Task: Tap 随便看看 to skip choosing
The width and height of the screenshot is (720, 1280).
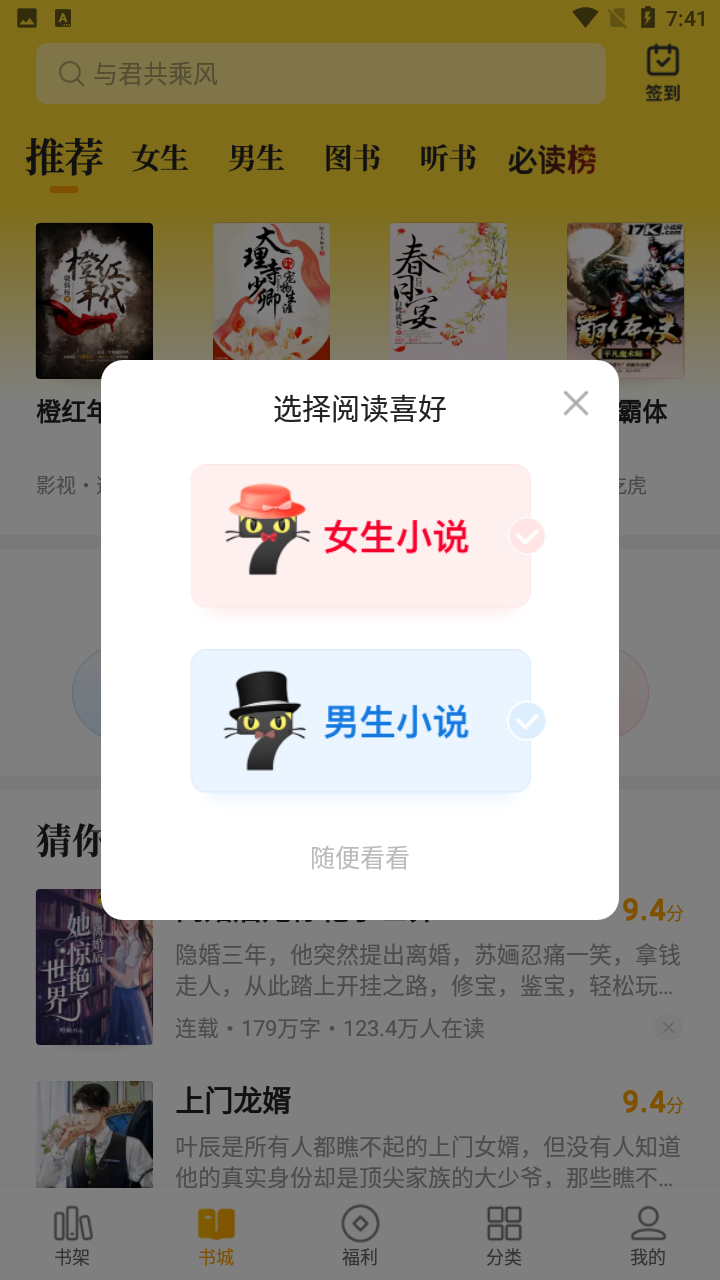Action: (x=360, y=858)
